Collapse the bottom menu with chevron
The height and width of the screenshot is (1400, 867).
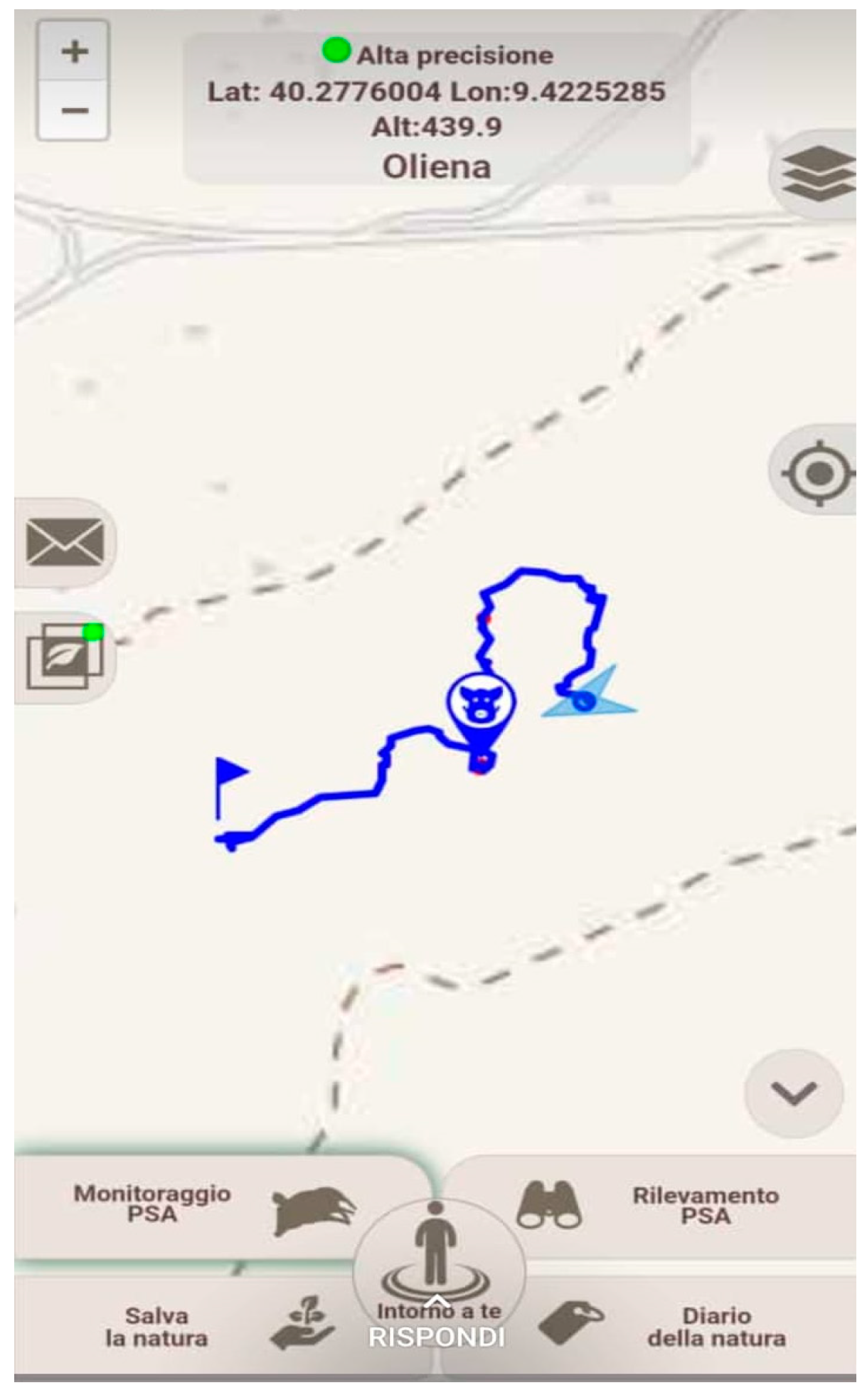(794, 1093)
